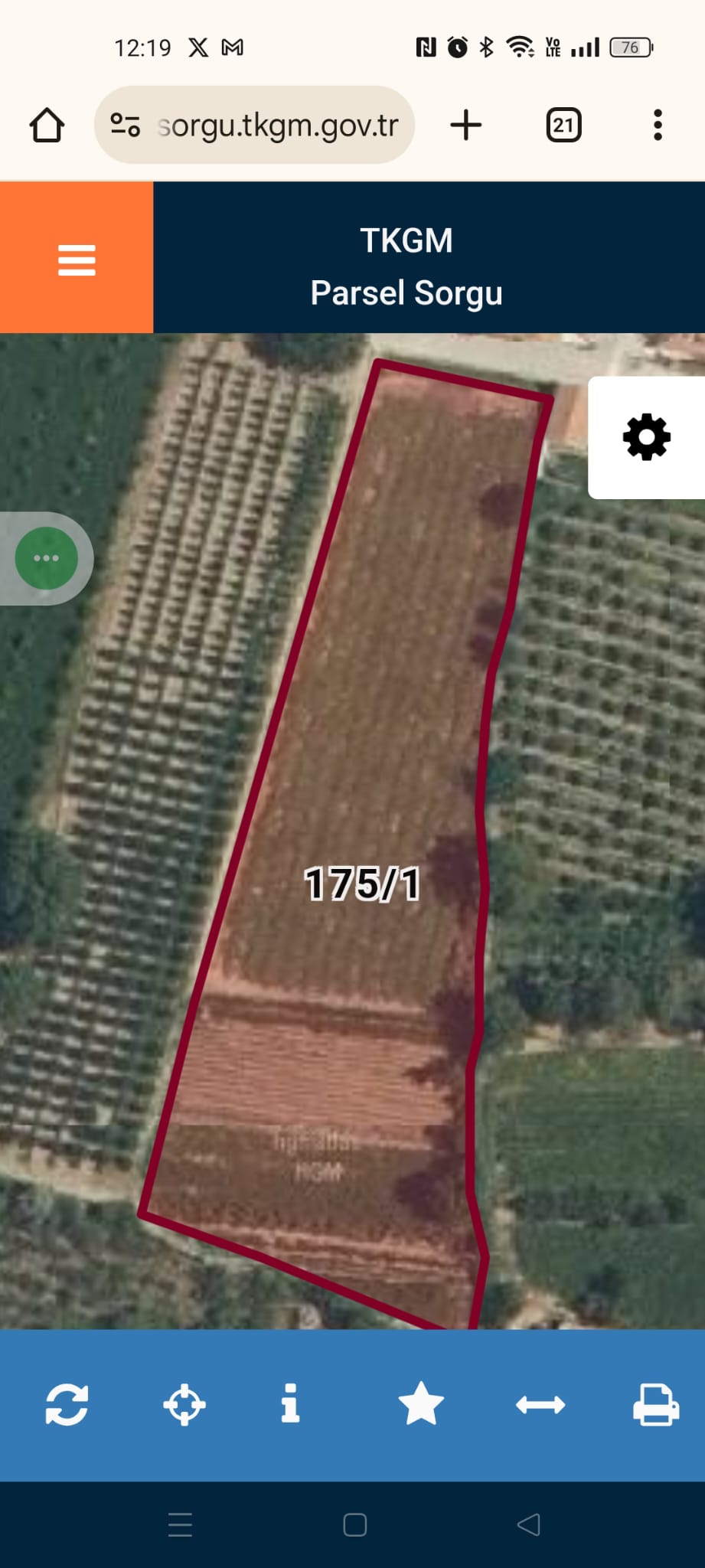Add parcel to favorites star
The image size is (705, 1568).
pos(421,1403)
